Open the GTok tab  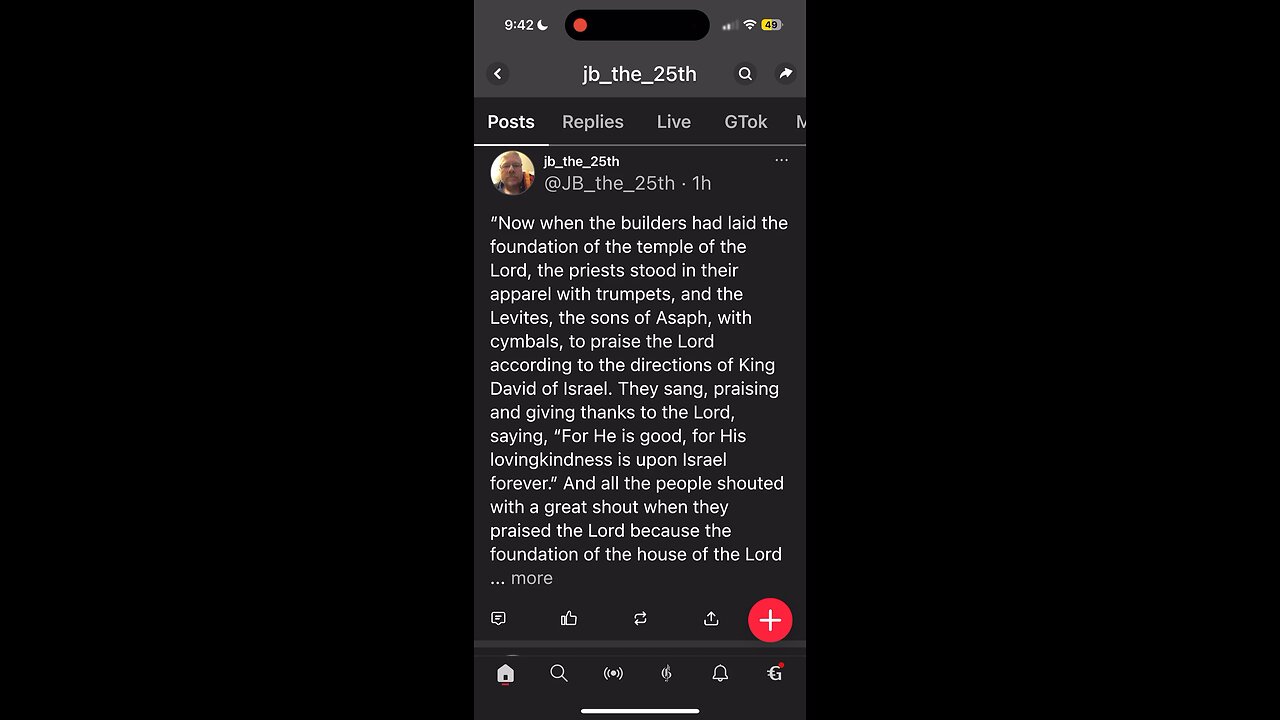(x=745, y=122)
